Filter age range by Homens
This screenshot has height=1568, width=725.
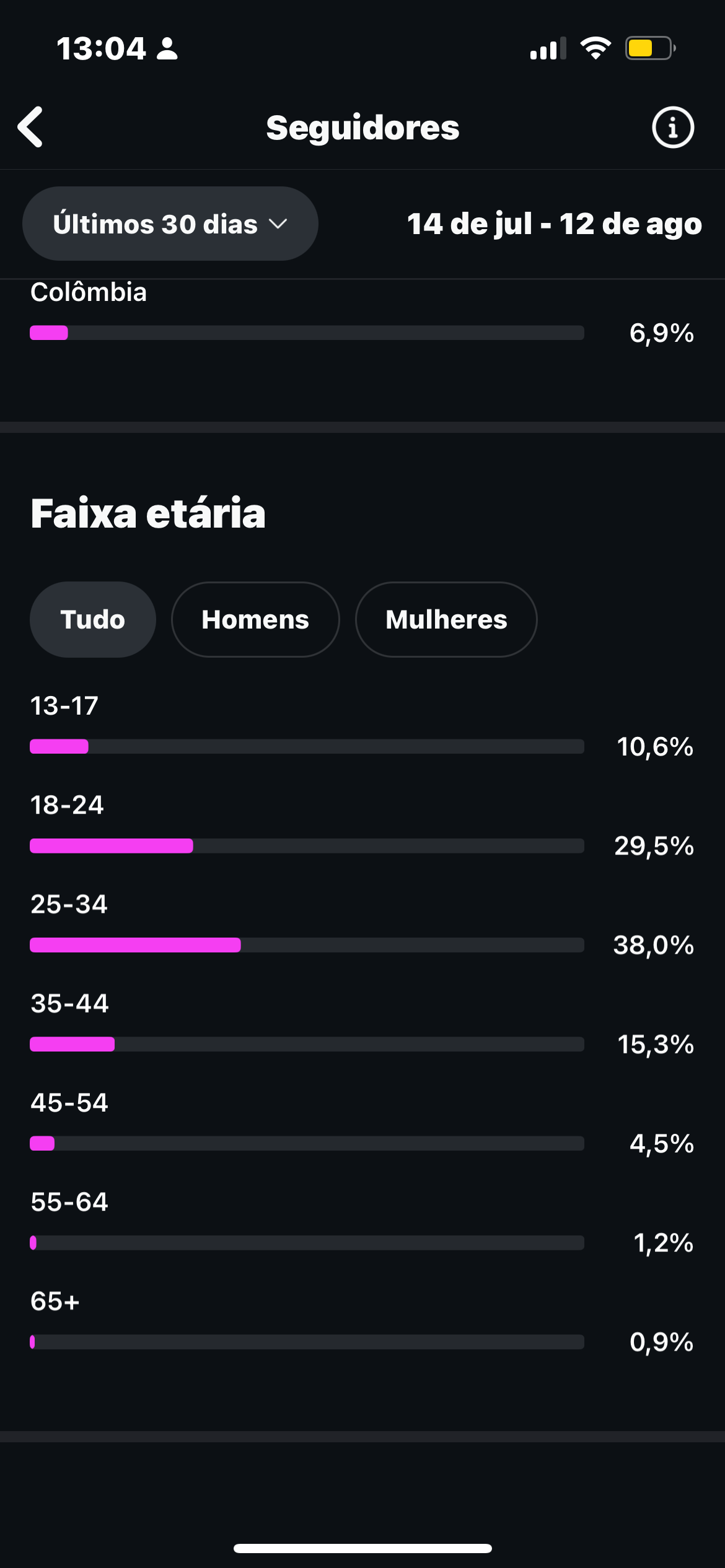pyautogui.click(x=255, y=619)
